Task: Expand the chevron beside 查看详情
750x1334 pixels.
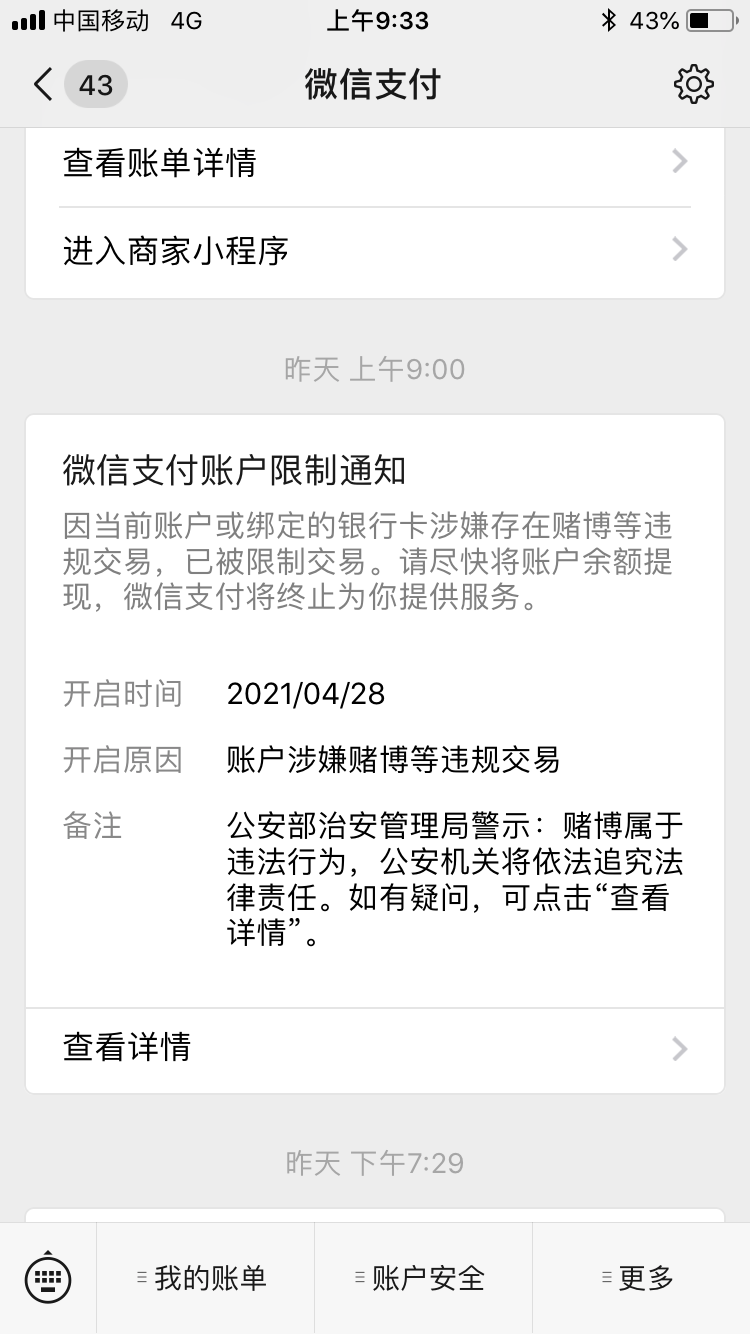Action: [679, 1049]
